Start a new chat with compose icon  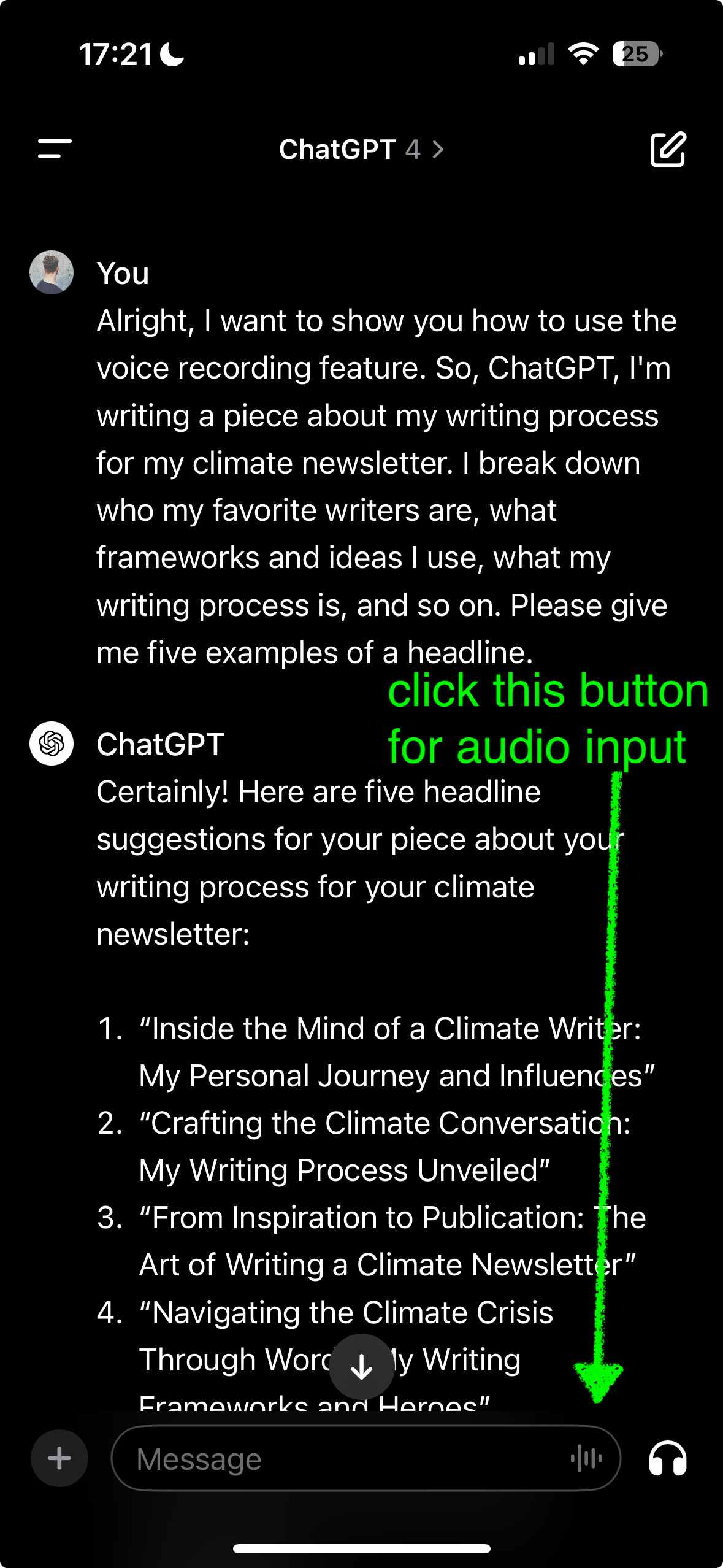click(x=667, y=148)
